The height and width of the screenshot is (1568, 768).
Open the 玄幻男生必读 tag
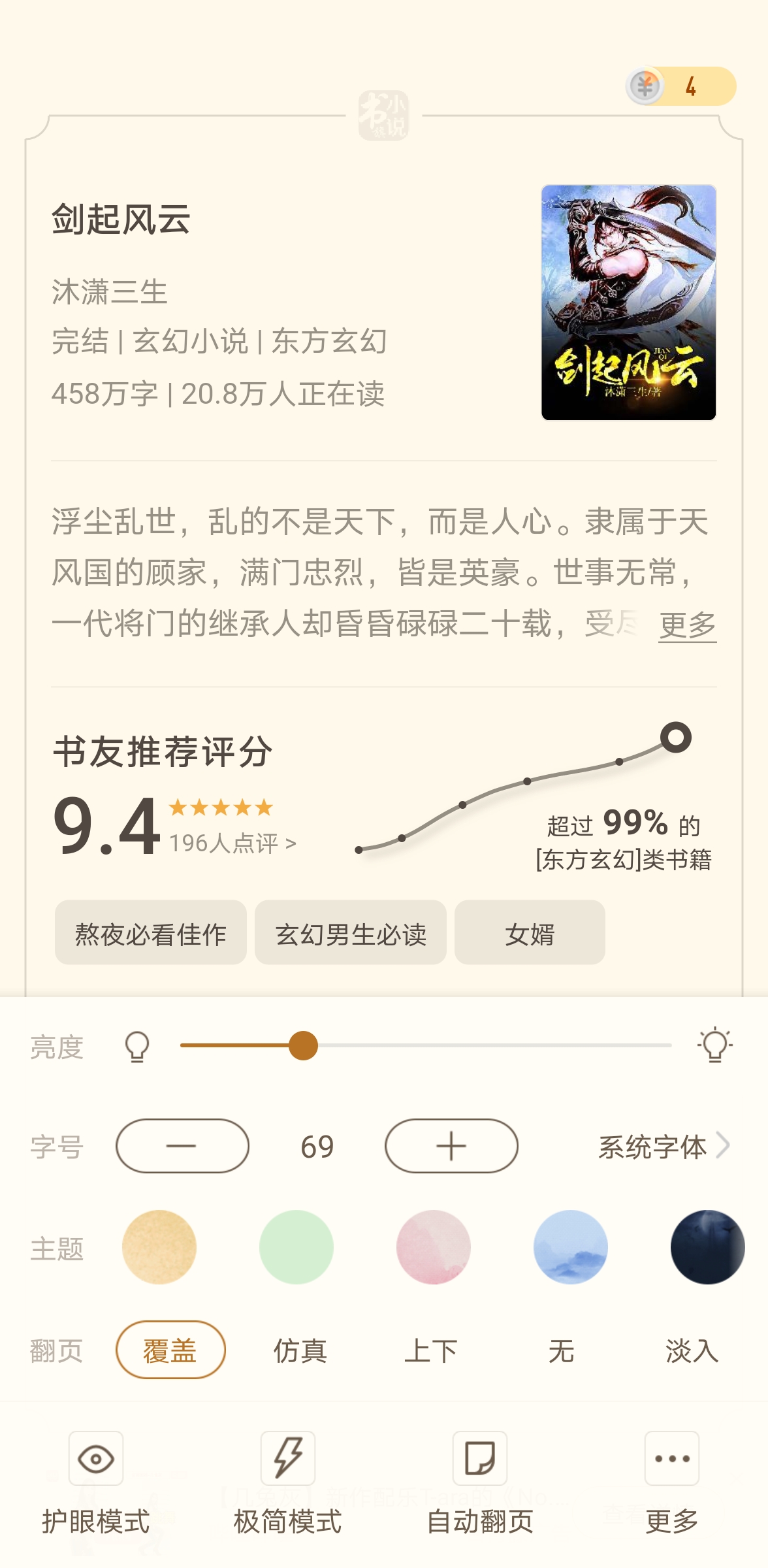click(x=350, y=933)
